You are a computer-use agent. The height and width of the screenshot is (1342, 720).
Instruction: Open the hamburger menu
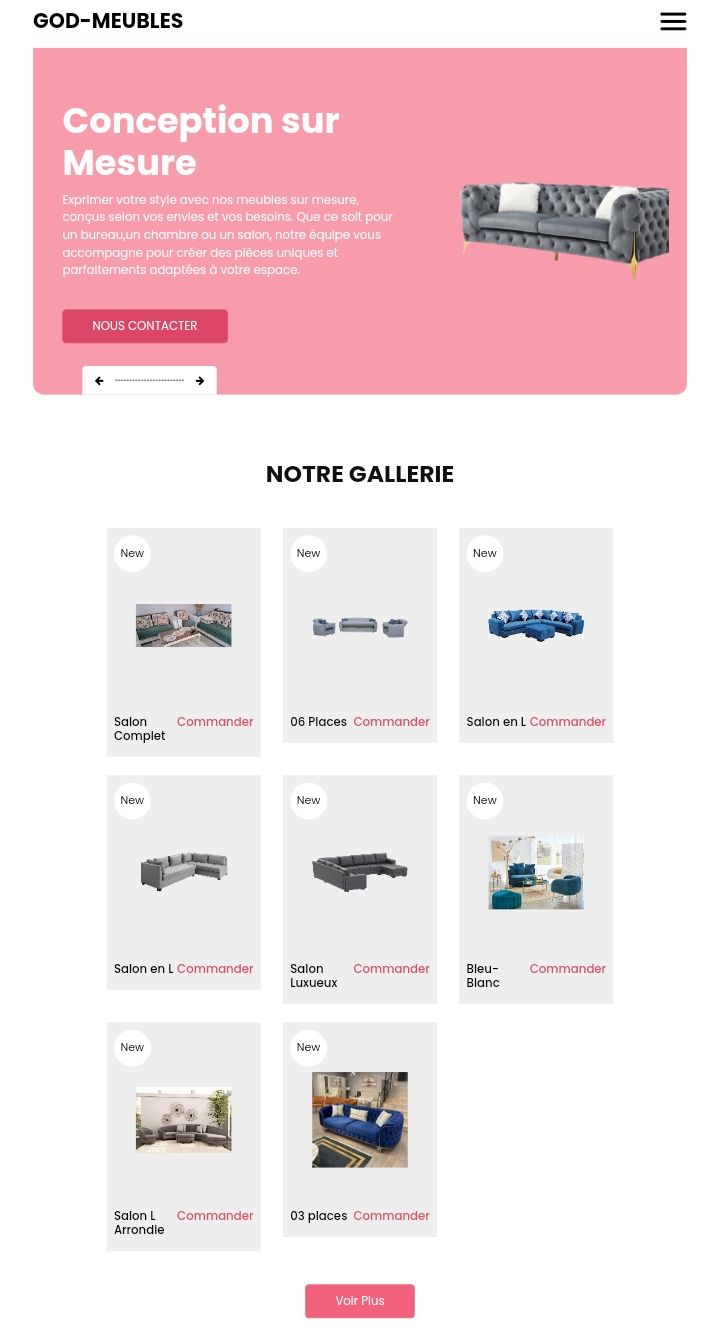pyautogui.click(x=673, y=21)
